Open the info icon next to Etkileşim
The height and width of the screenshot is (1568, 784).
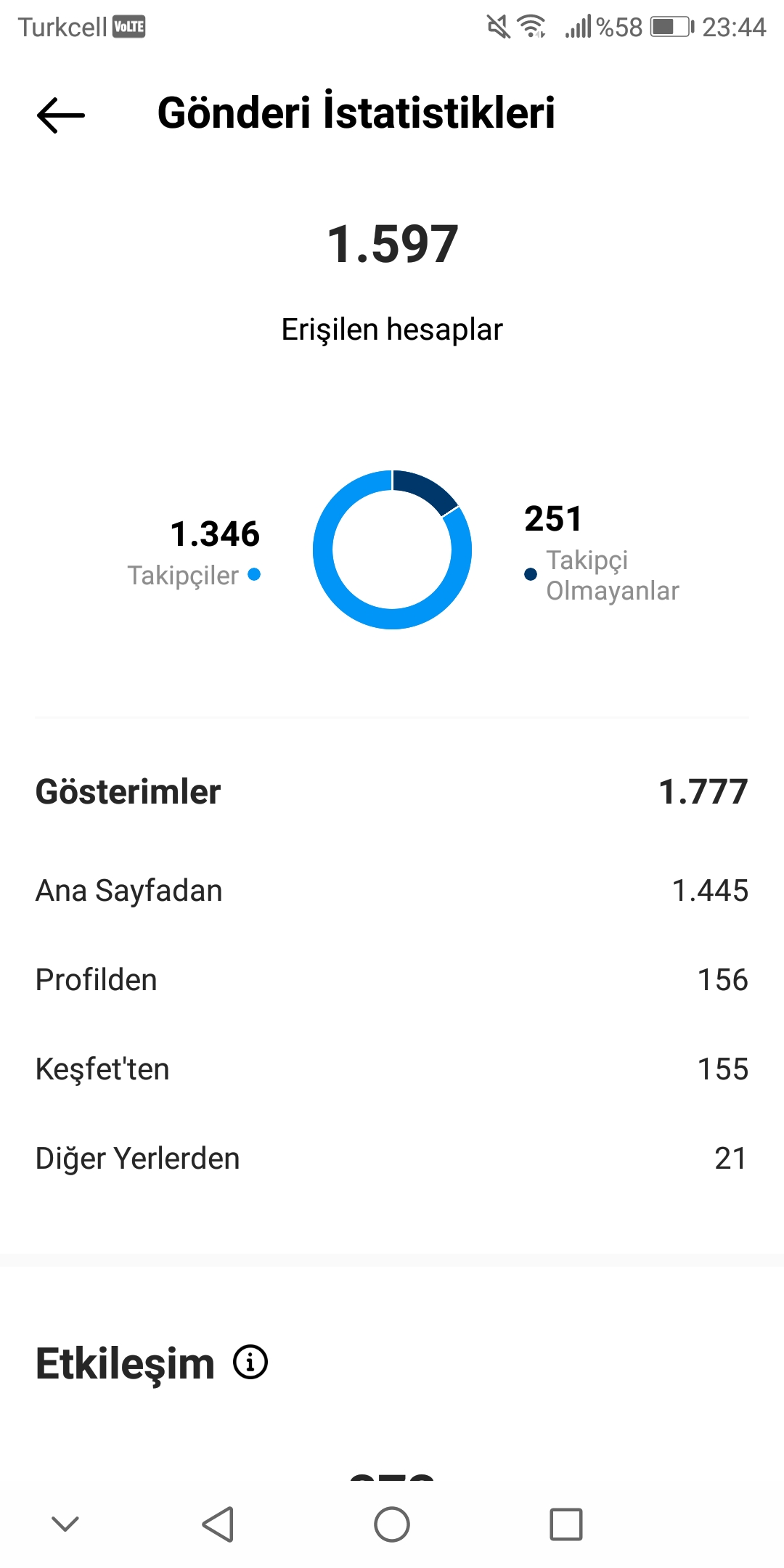[x=250, y=1362]
